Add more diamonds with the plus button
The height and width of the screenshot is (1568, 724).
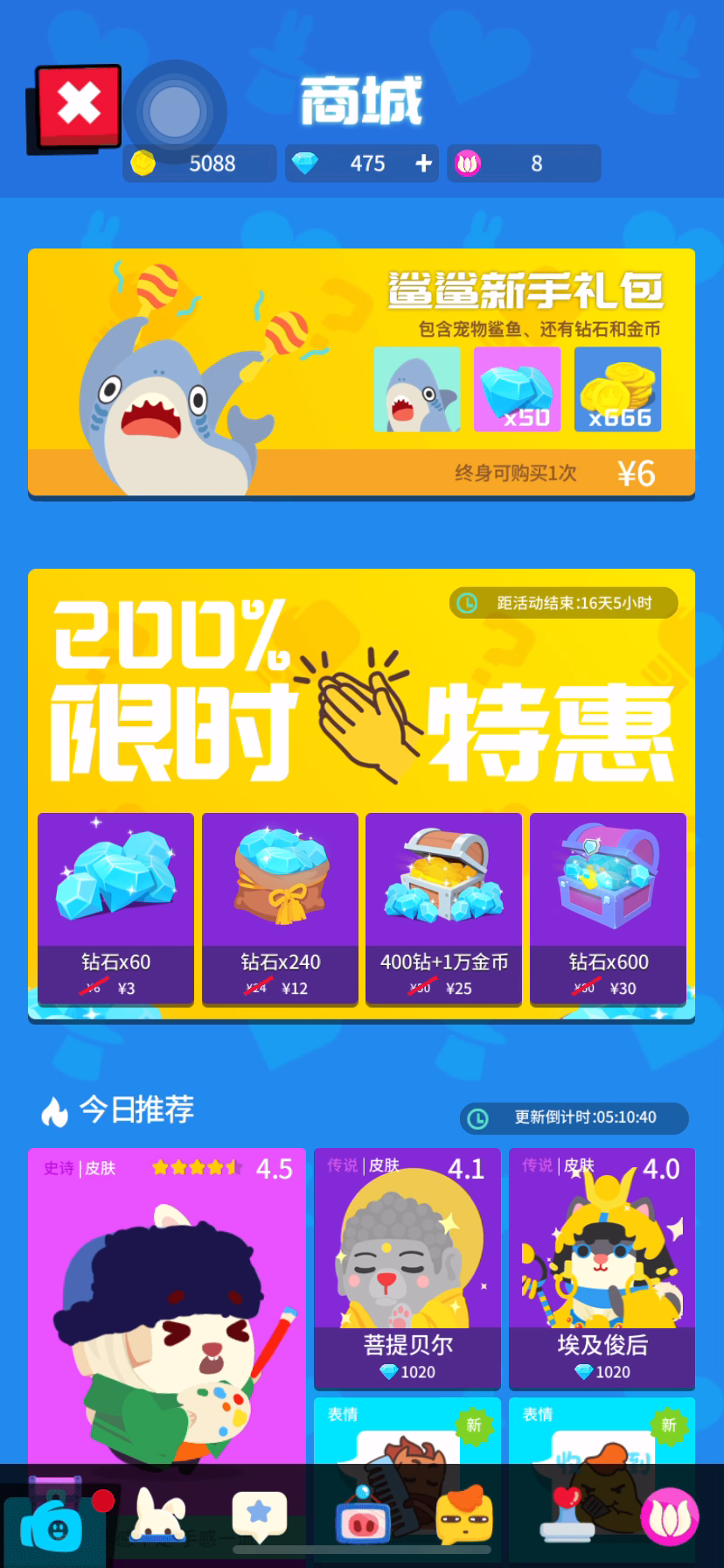coord(424,164)
